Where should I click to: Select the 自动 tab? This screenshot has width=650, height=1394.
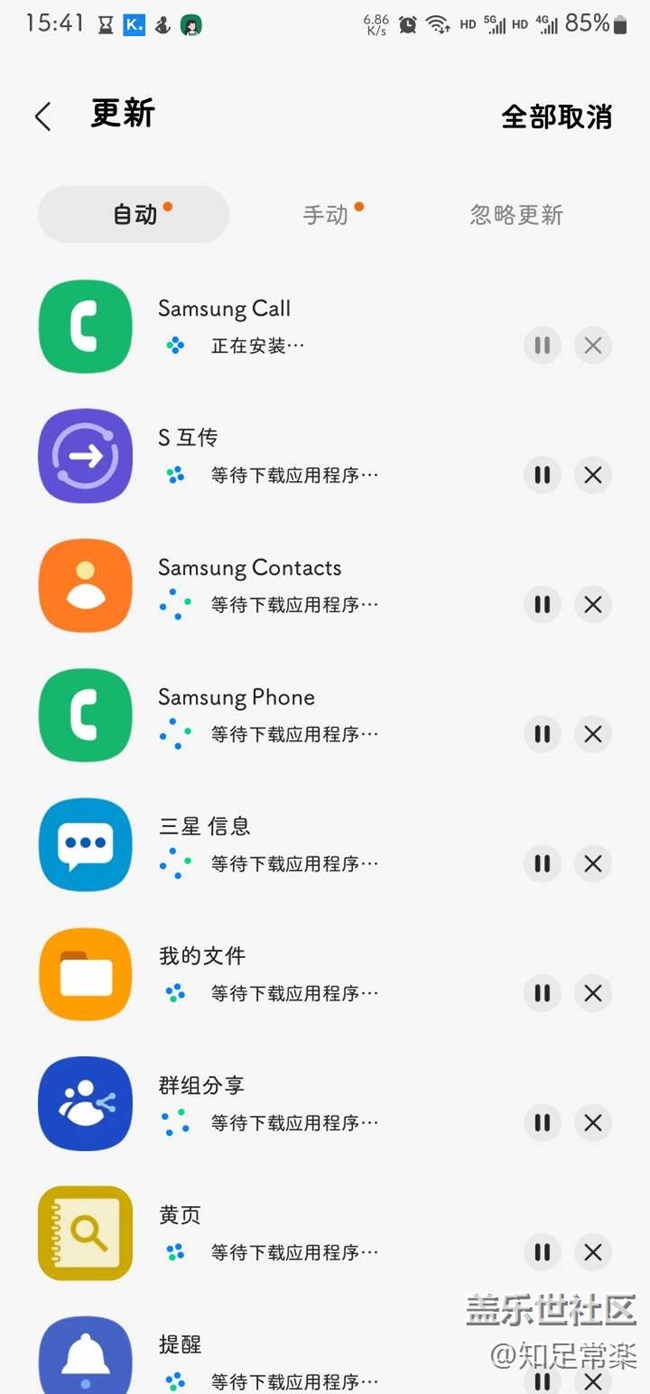point(134,214)
